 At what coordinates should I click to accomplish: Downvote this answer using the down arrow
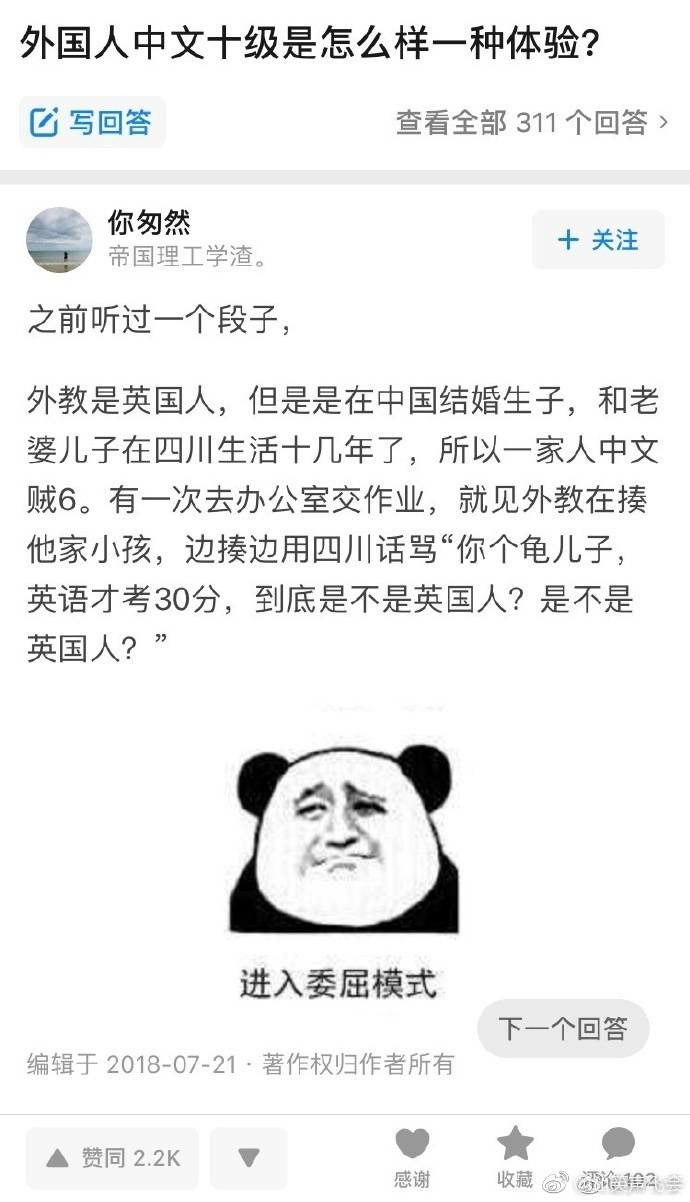tap(248, 1158)
